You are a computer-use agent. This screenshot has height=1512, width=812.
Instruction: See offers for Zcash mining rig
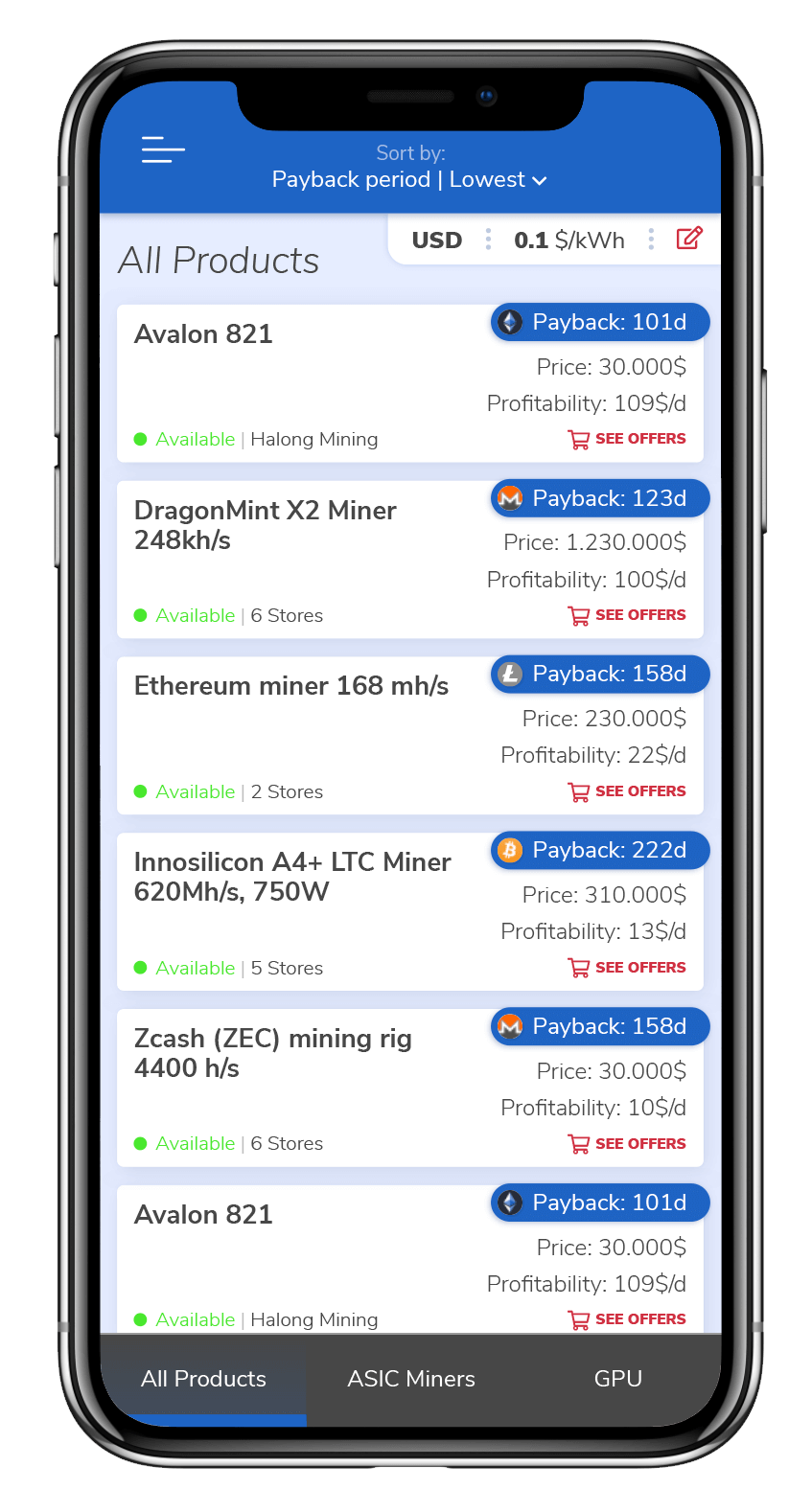tap(628, 1144)
